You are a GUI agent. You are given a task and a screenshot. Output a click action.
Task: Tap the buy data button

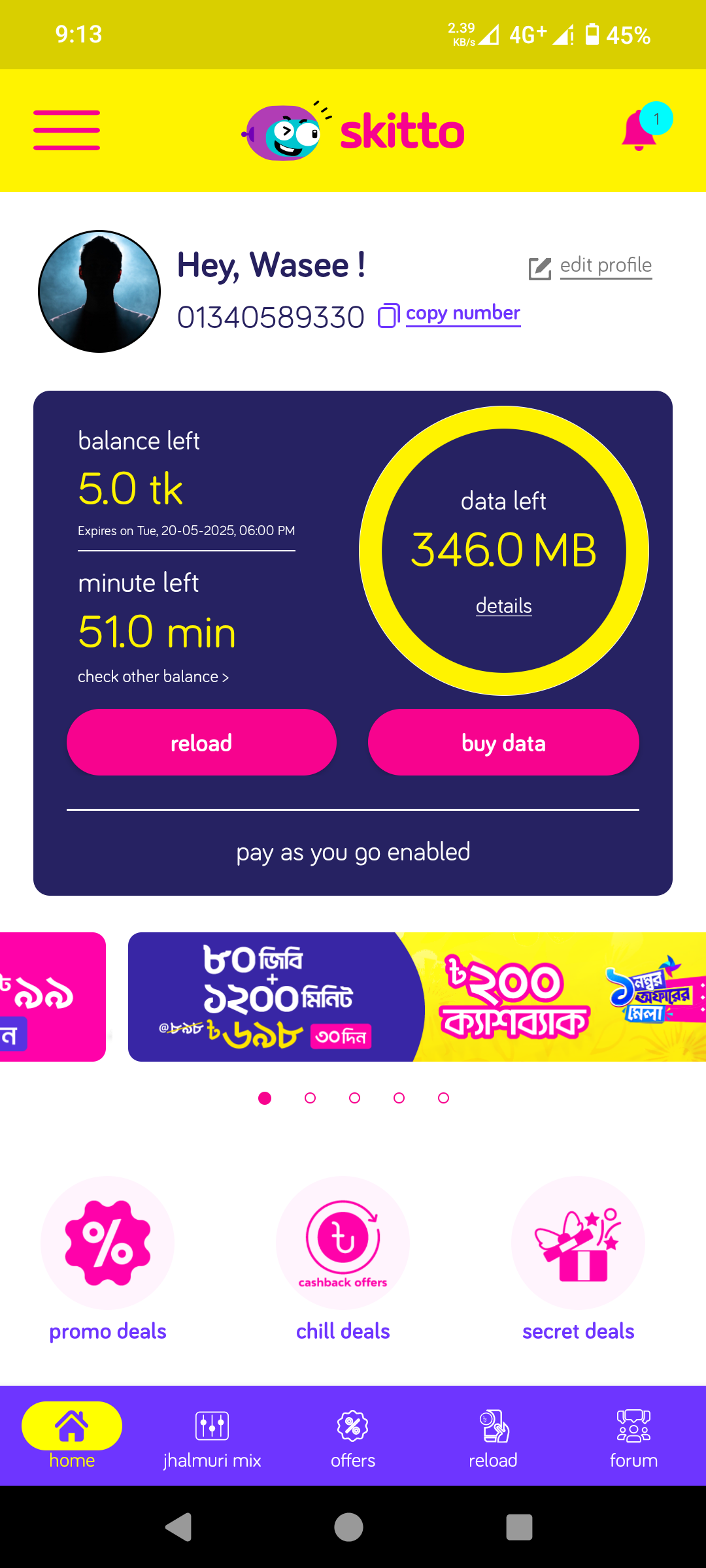point(503,743)
